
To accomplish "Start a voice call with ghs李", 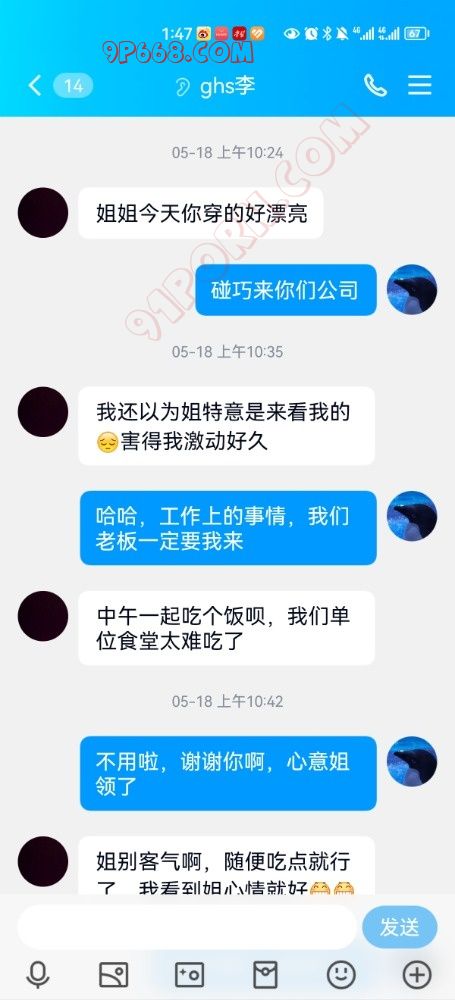I will coord(375,85).
